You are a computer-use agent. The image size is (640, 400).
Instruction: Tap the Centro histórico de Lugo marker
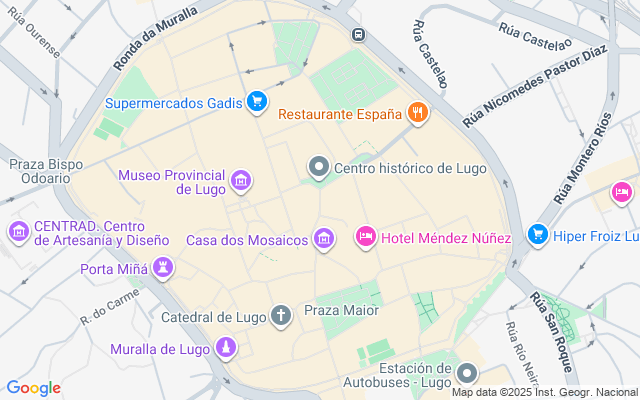tap(319, 167)
